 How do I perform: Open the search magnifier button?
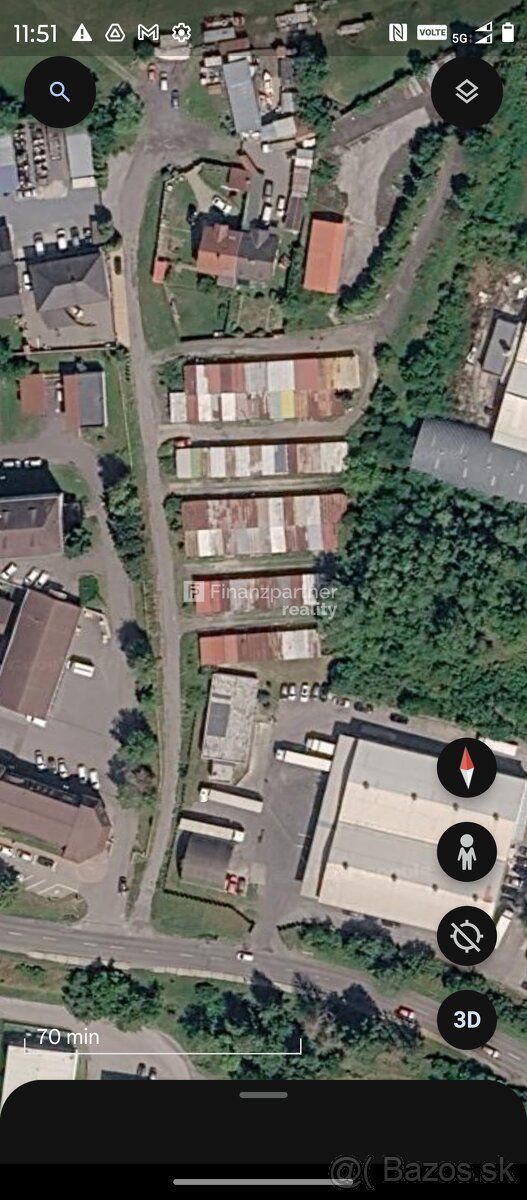[60, 92]
